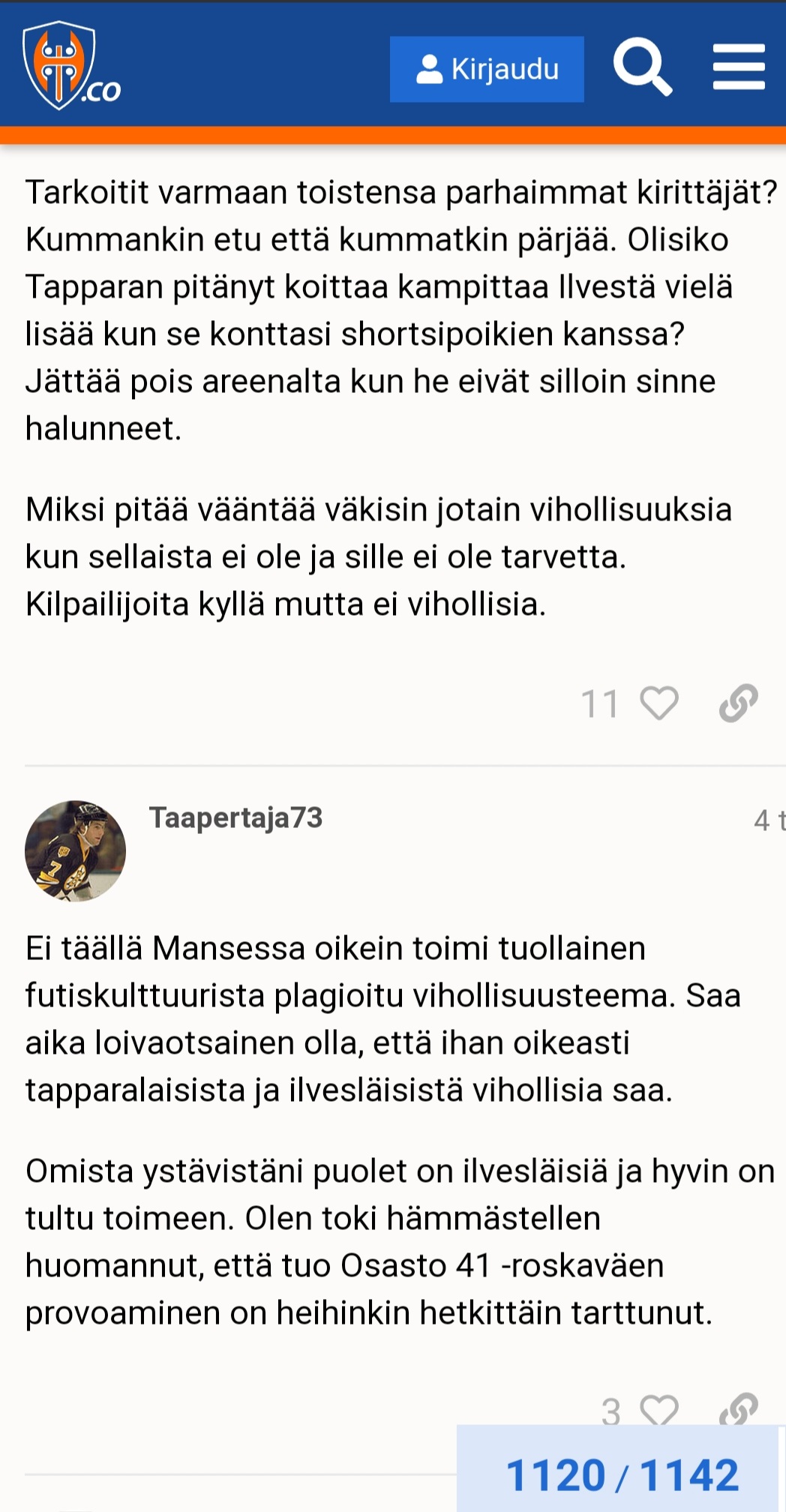Copy link of the post with 11 likes
Image resolution: width=786 pixels, height=1512 pixels.
(x=738, y=703)
